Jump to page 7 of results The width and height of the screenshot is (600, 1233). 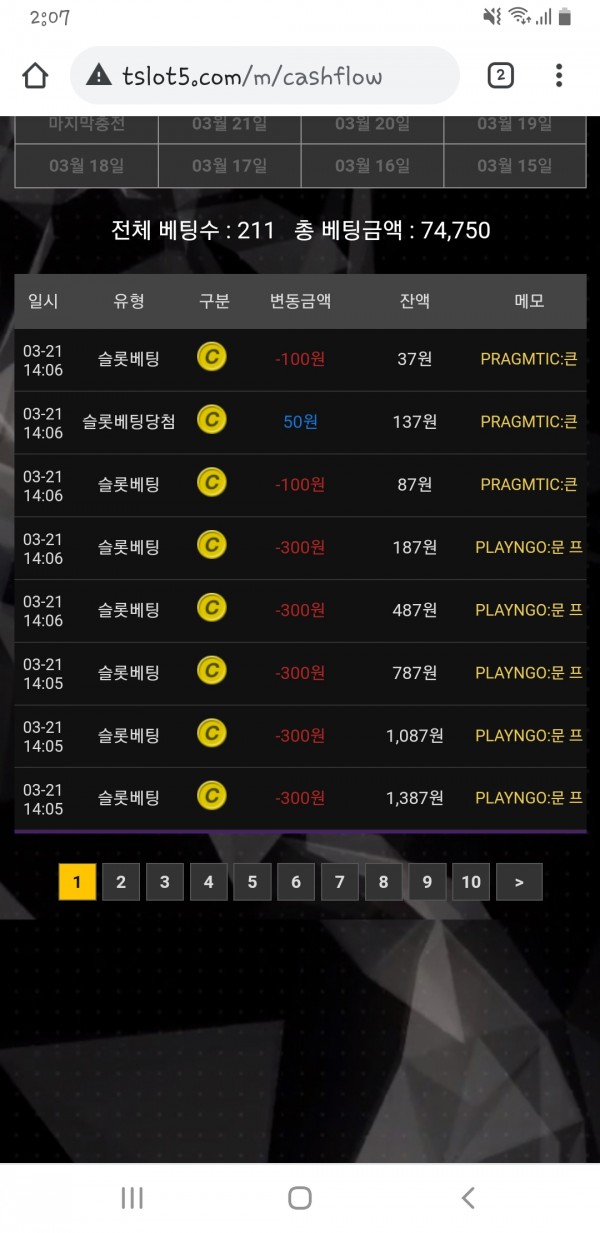tap(340, 882)
